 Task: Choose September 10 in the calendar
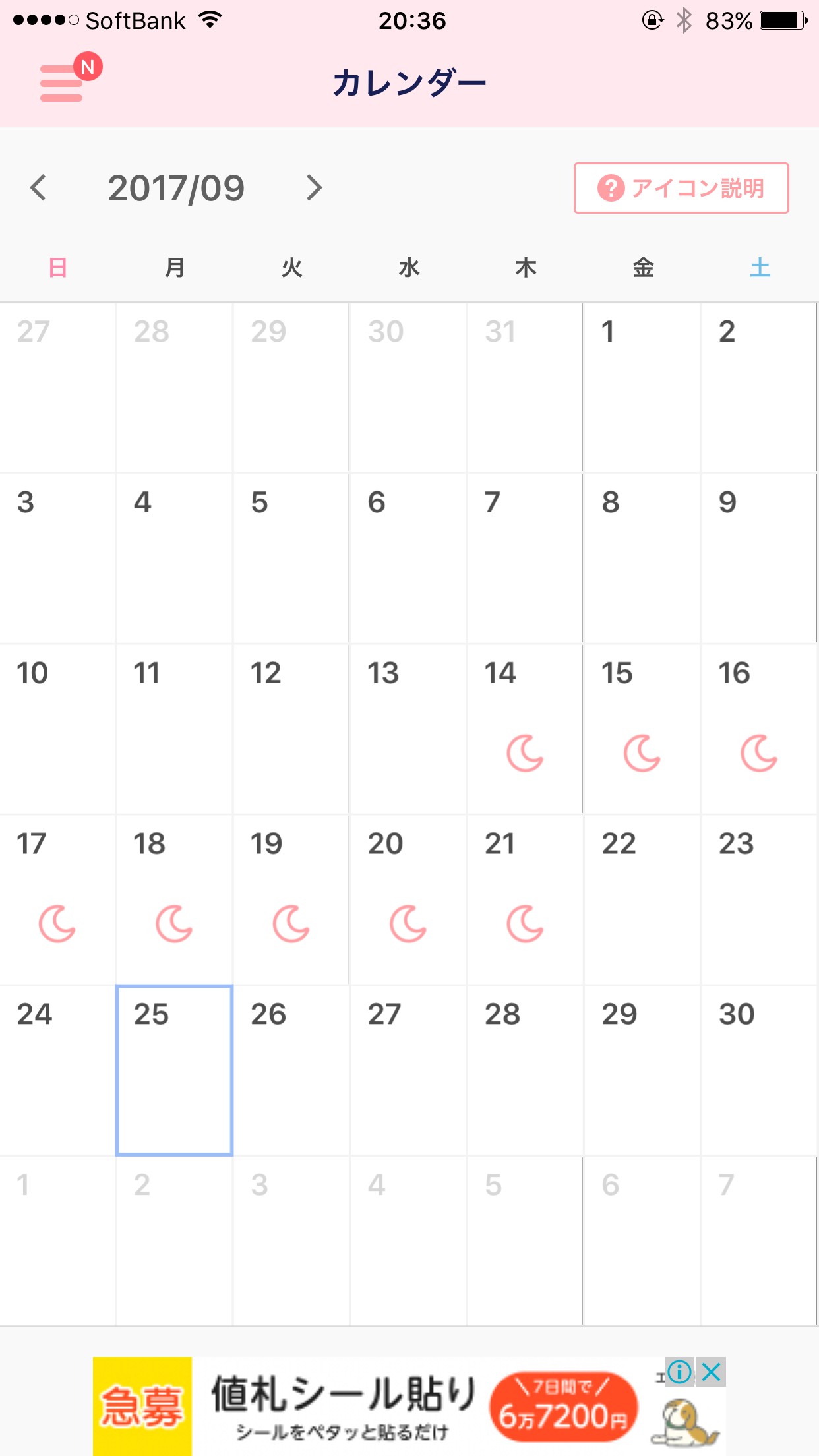[57, 729]
